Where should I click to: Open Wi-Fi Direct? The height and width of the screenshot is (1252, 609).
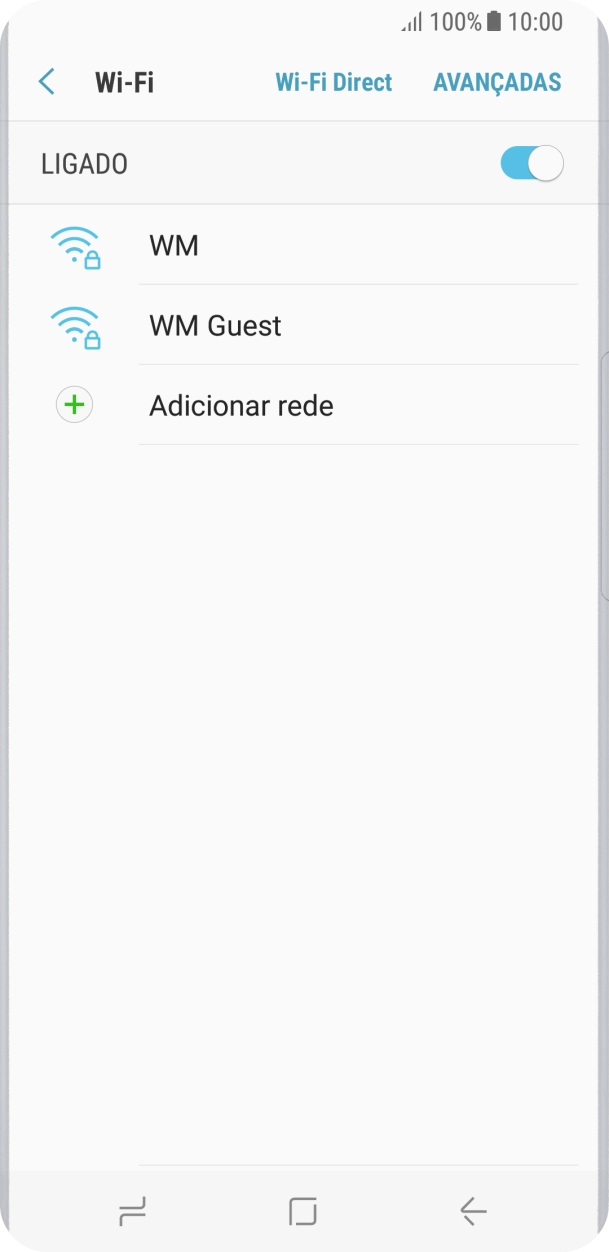(334, 82)
